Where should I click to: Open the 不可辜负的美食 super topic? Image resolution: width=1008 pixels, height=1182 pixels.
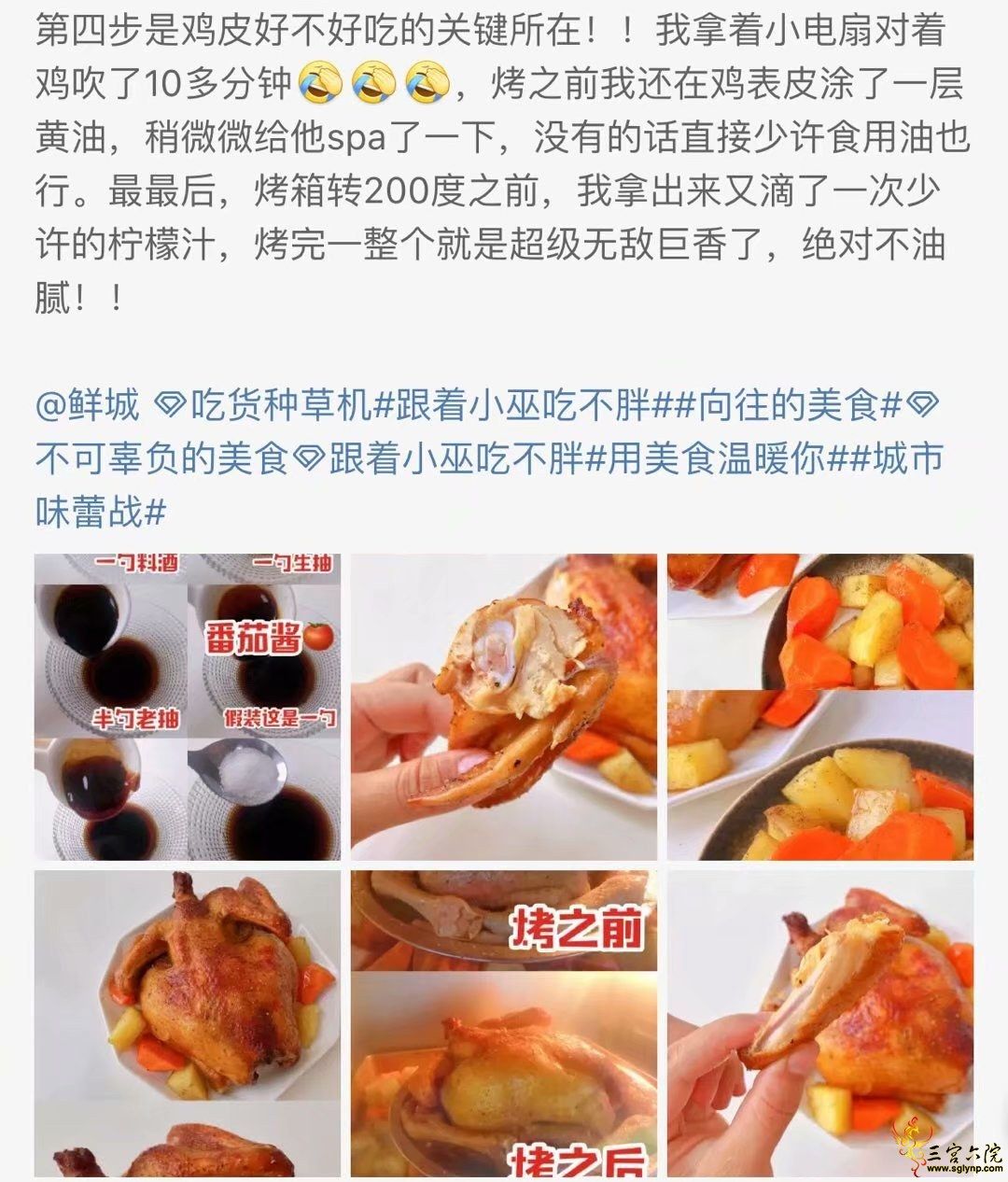(x=161, y=458)
